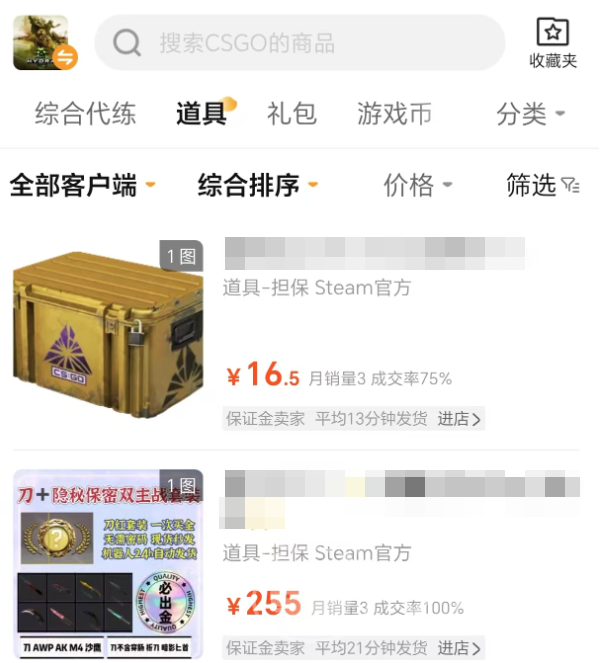Screen dimensions: 604x663
Task: Open 收藏夹 favorites
Action: click(553, 43)
